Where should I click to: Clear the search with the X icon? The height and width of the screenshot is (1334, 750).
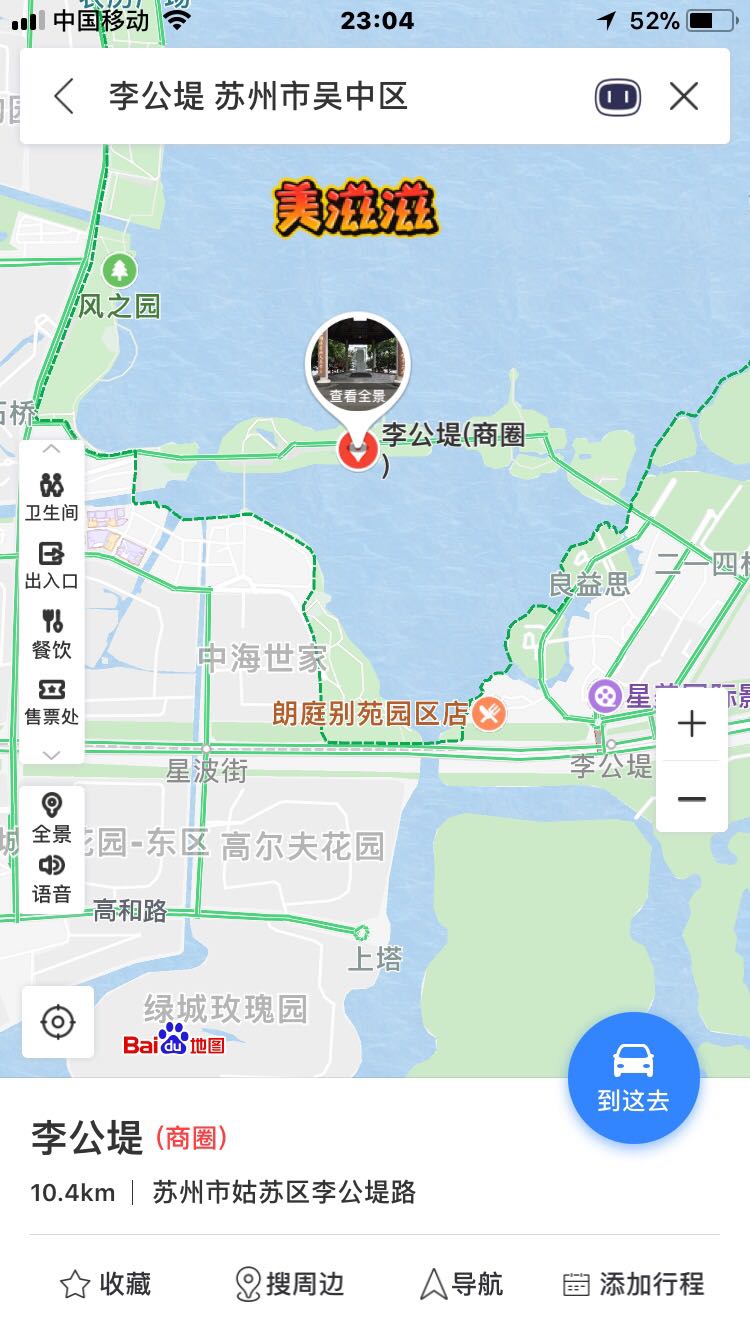pyautogui.click(x=684, y=97)
